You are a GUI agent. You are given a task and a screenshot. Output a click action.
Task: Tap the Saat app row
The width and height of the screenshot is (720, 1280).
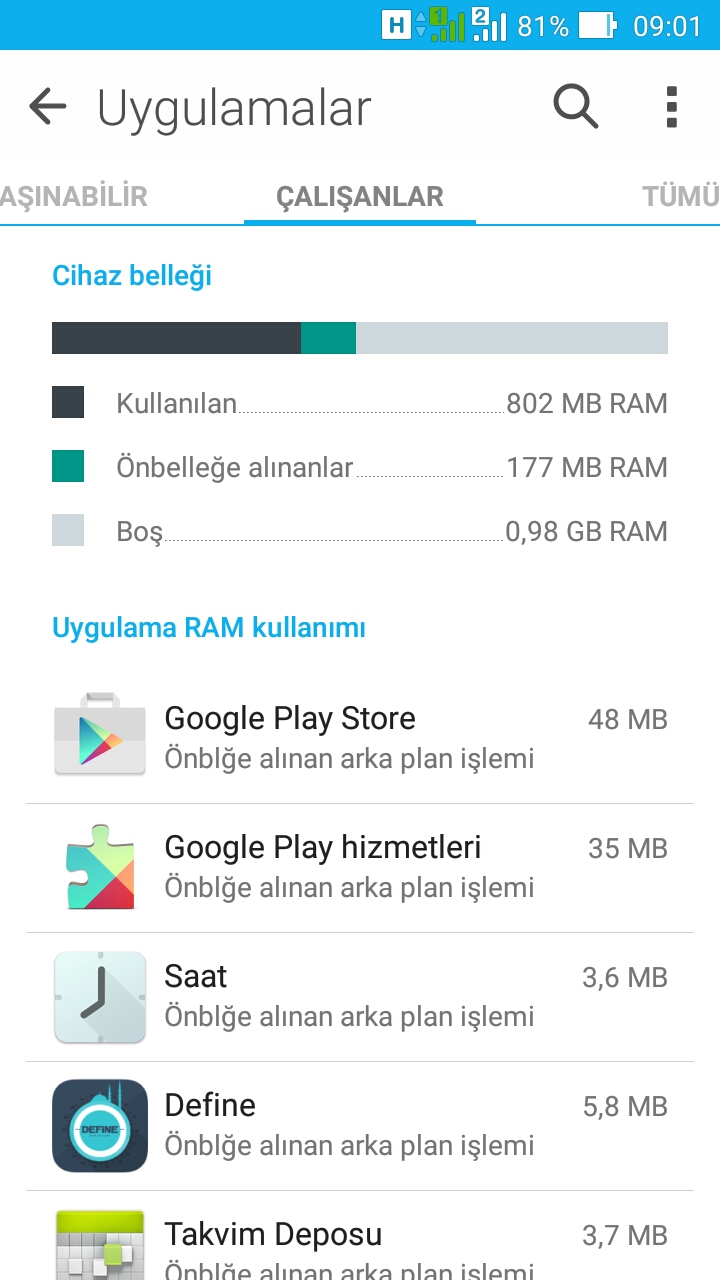pos(360,997)
